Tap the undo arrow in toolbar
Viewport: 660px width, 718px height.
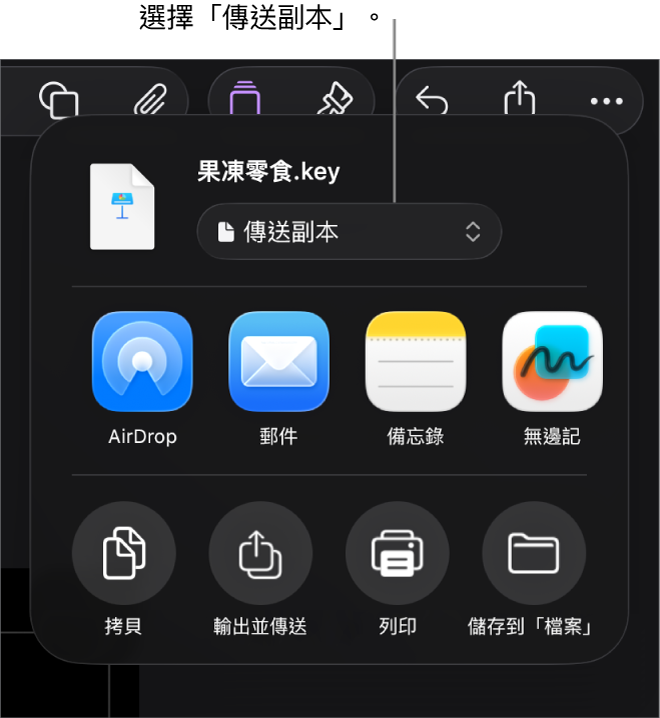pyautogui.click(x=432, y=101)
